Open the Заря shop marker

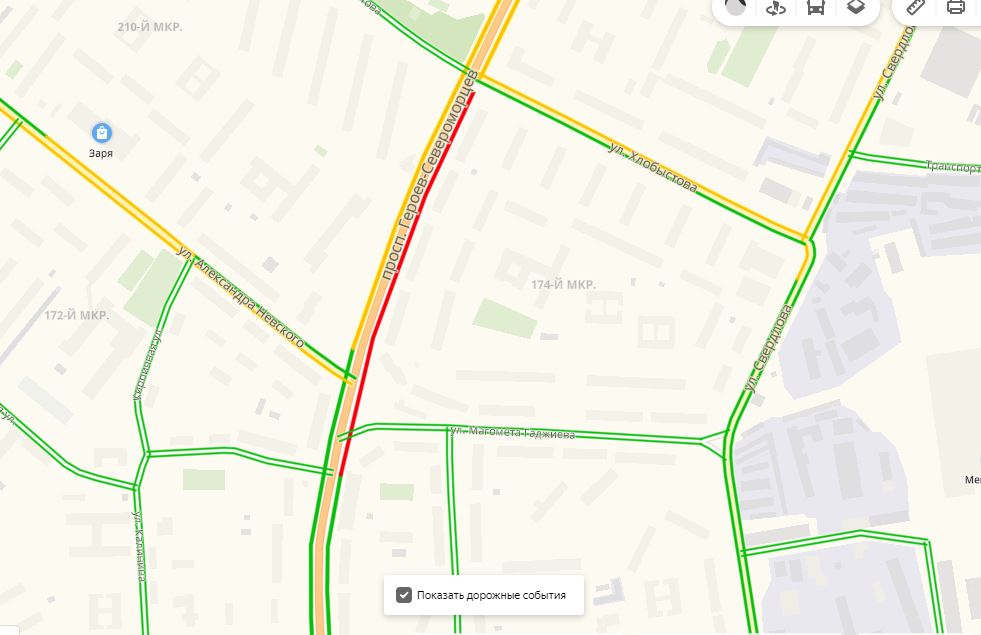click(101, 133)
